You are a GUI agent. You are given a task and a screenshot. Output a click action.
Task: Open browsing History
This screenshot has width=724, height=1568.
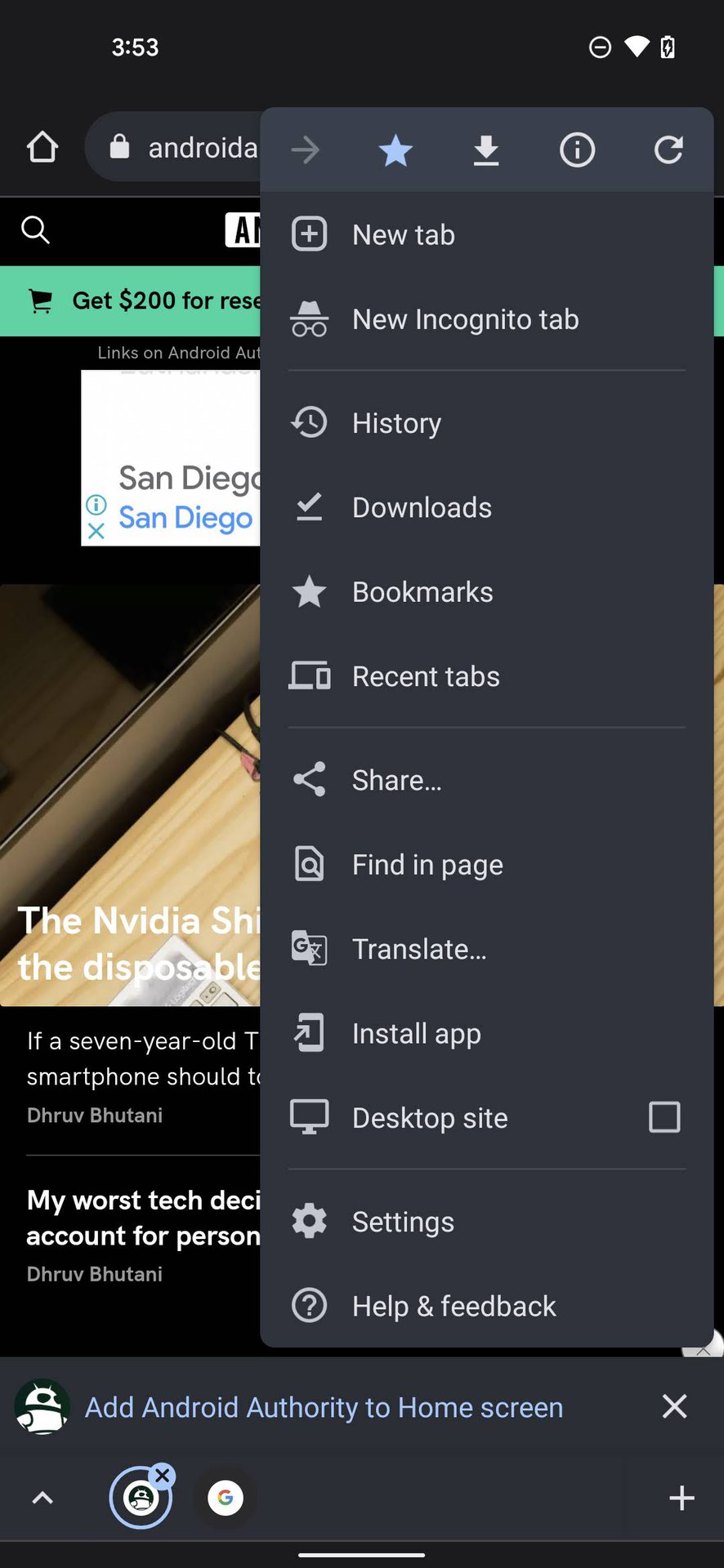tap(396, 423)
